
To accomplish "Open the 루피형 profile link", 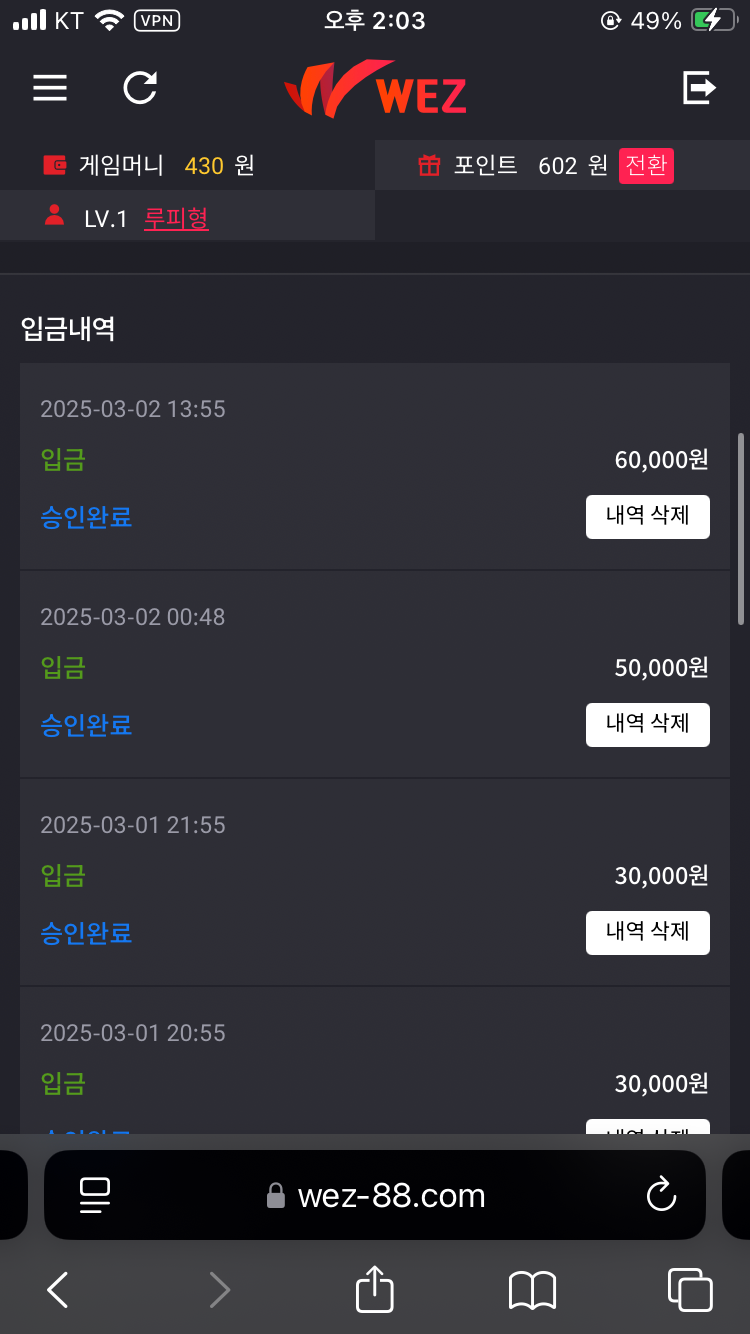I will pyautogui.click(x=176, y=219).
